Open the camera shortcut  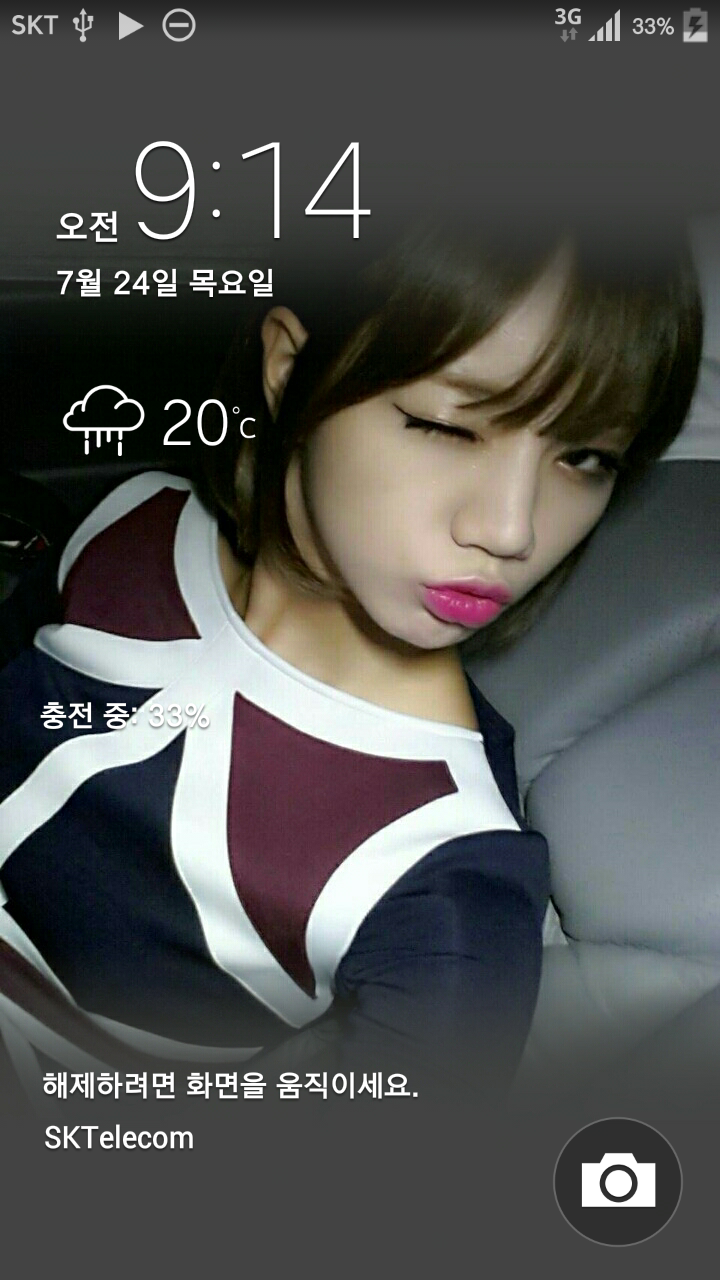coord(618,1182)
